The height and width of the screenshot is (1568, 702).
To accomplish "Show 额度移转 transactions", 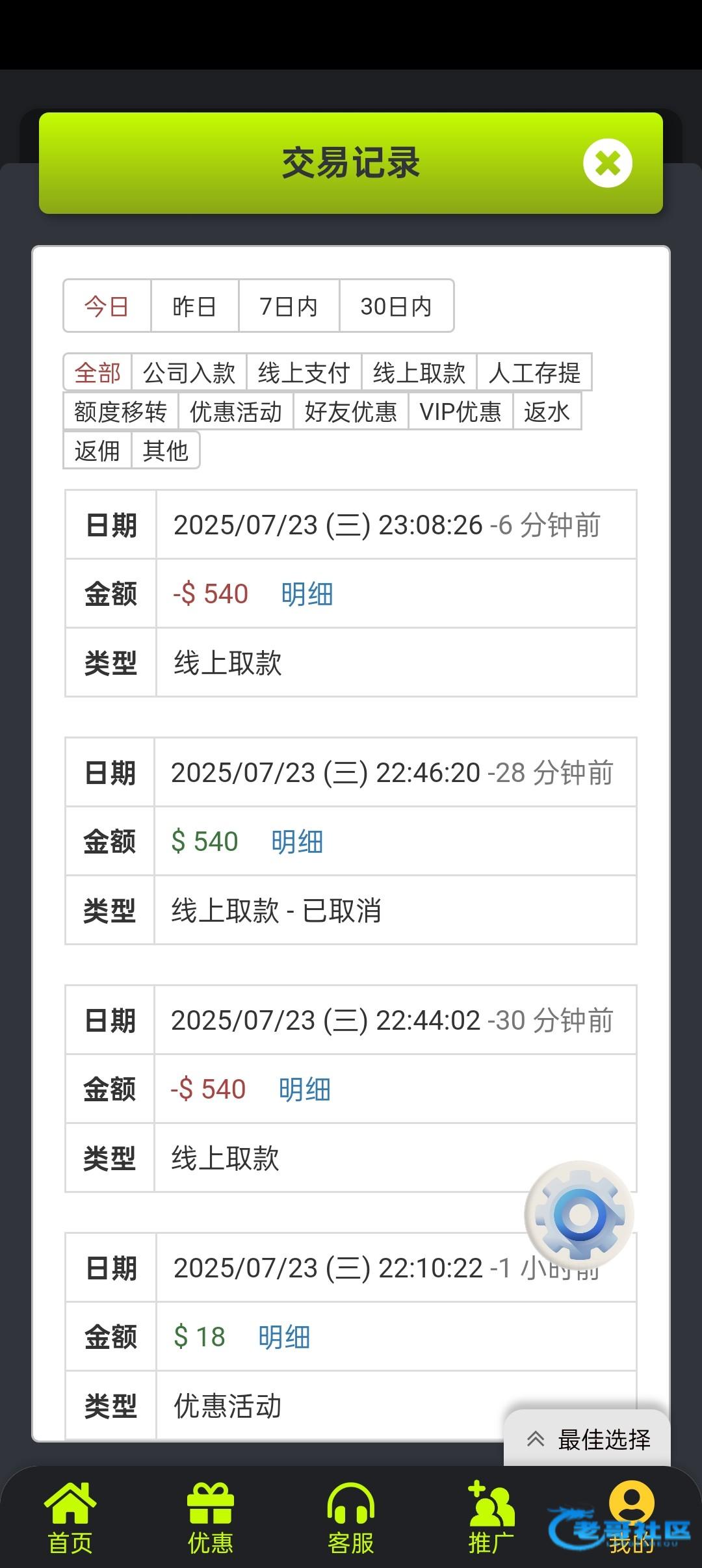I will 121,412.
